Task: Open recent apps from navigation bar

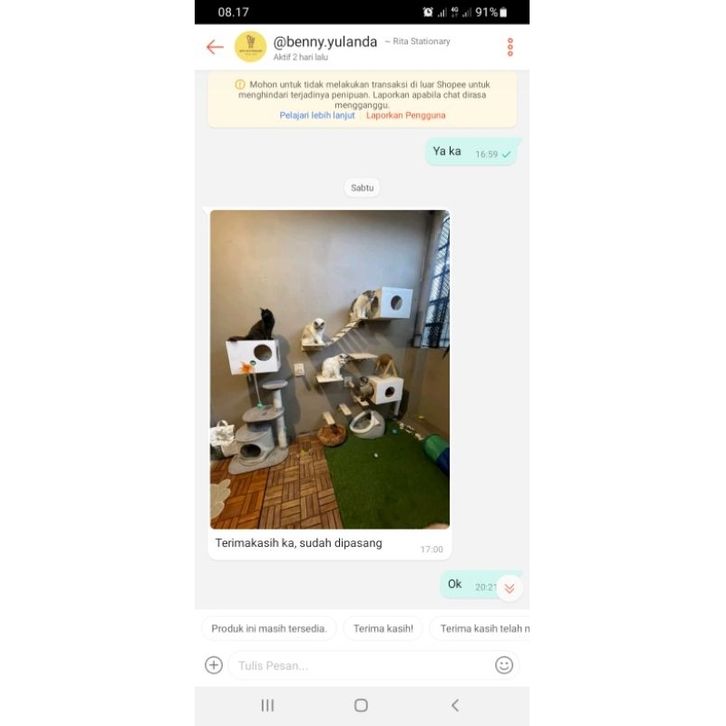Action: coord(267,705)
